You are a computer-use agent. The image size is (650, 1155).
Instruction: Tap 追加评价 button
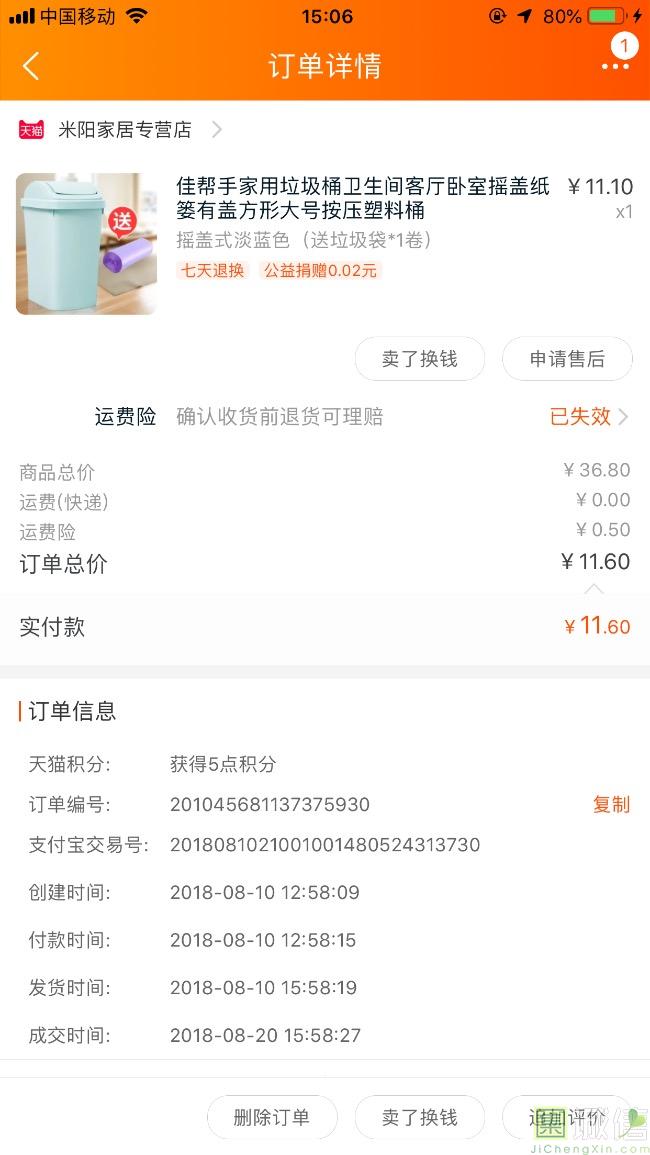click(x=567, y=1117)
